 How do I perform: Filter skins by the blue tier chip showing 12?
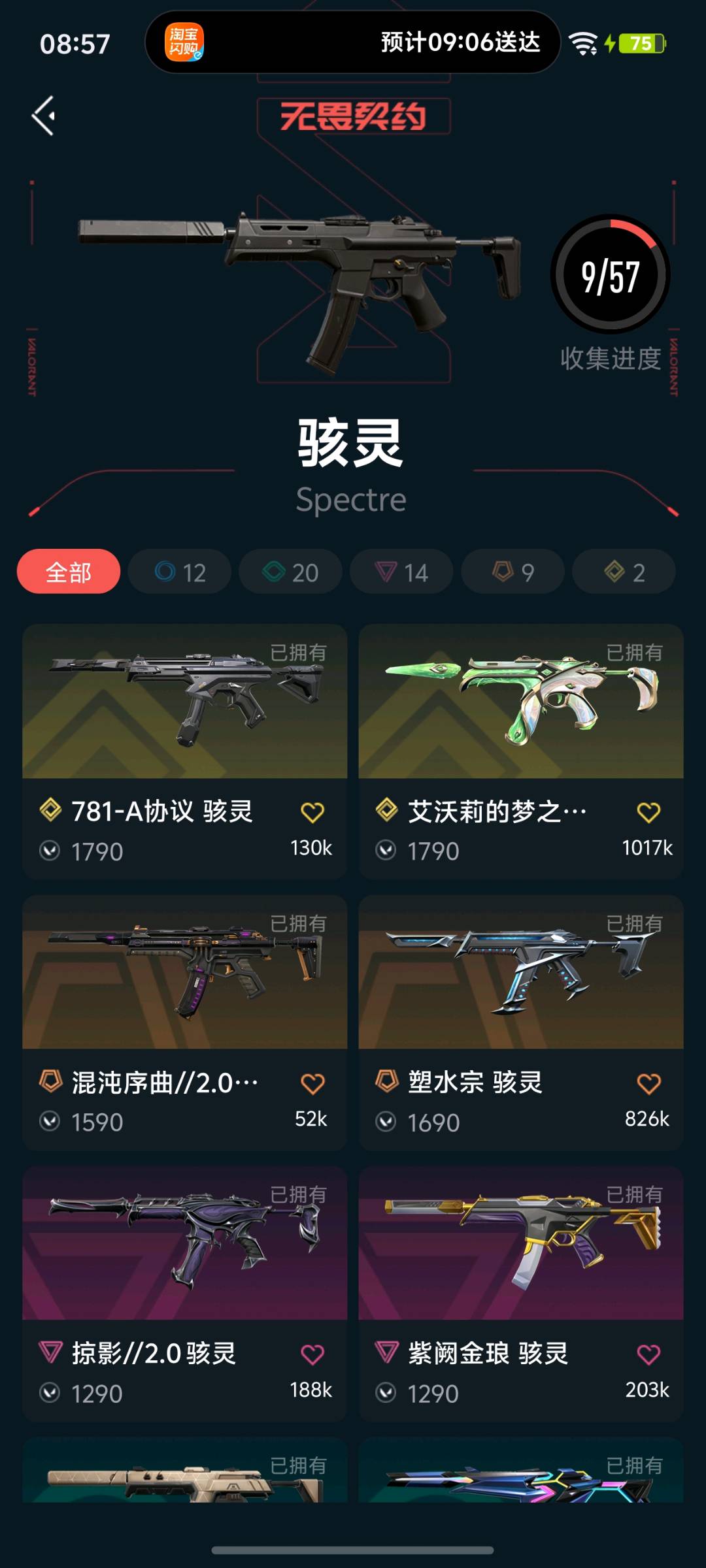pyautogui.click(x=180, y=572)
